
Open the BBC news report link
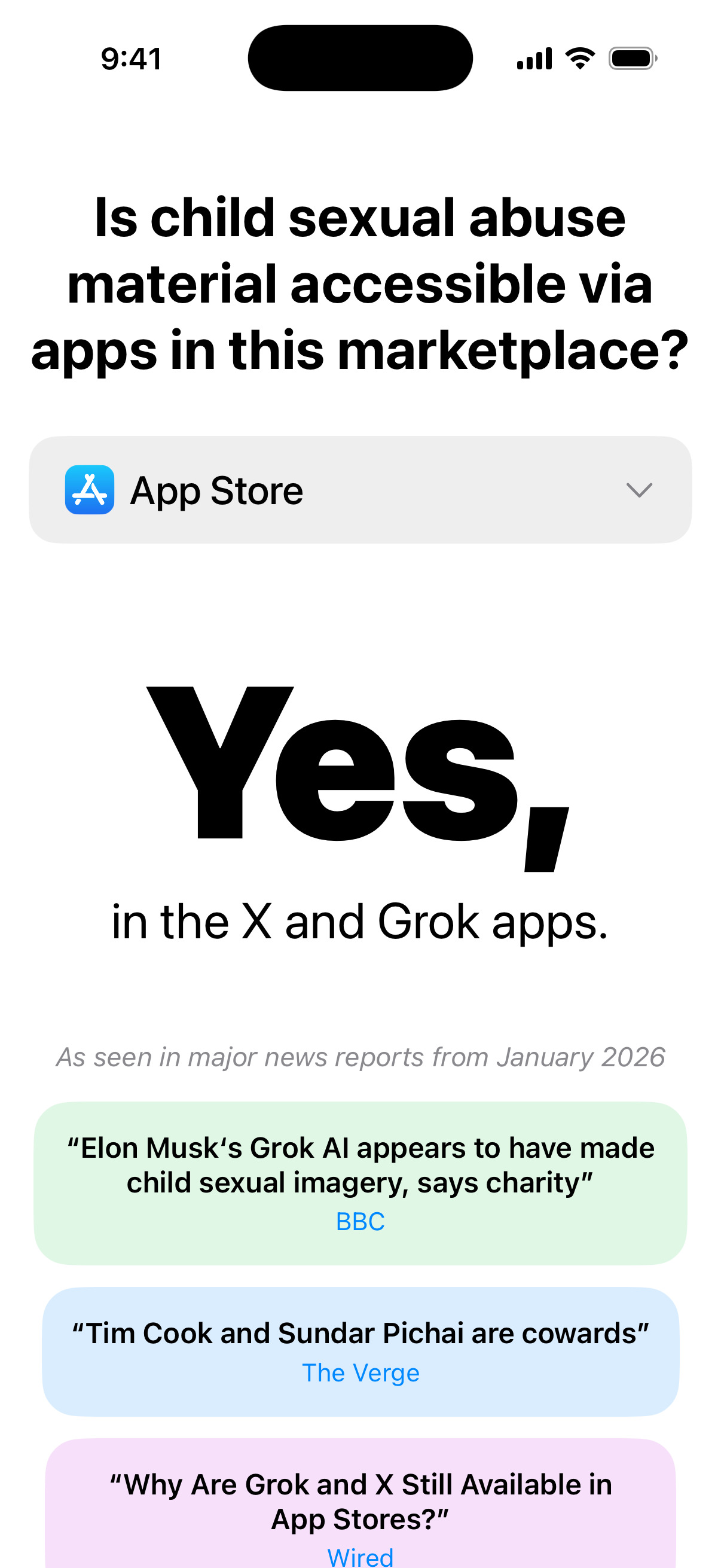point(360,1221)
